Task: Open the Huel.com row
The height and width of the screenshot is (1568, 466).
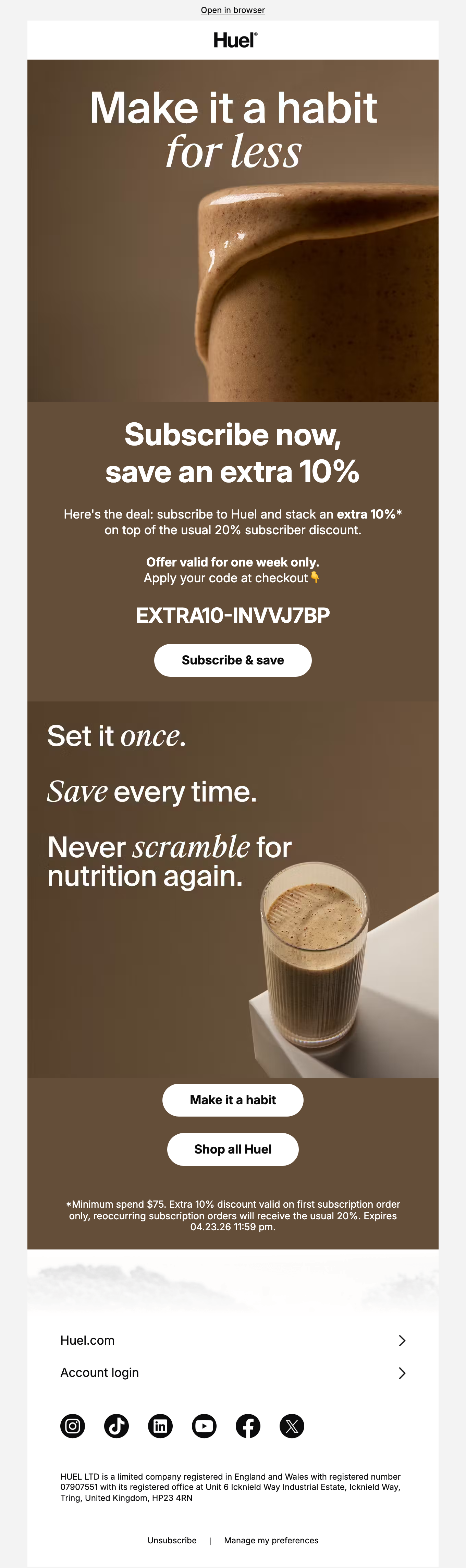Action: tap(233, 1340)
